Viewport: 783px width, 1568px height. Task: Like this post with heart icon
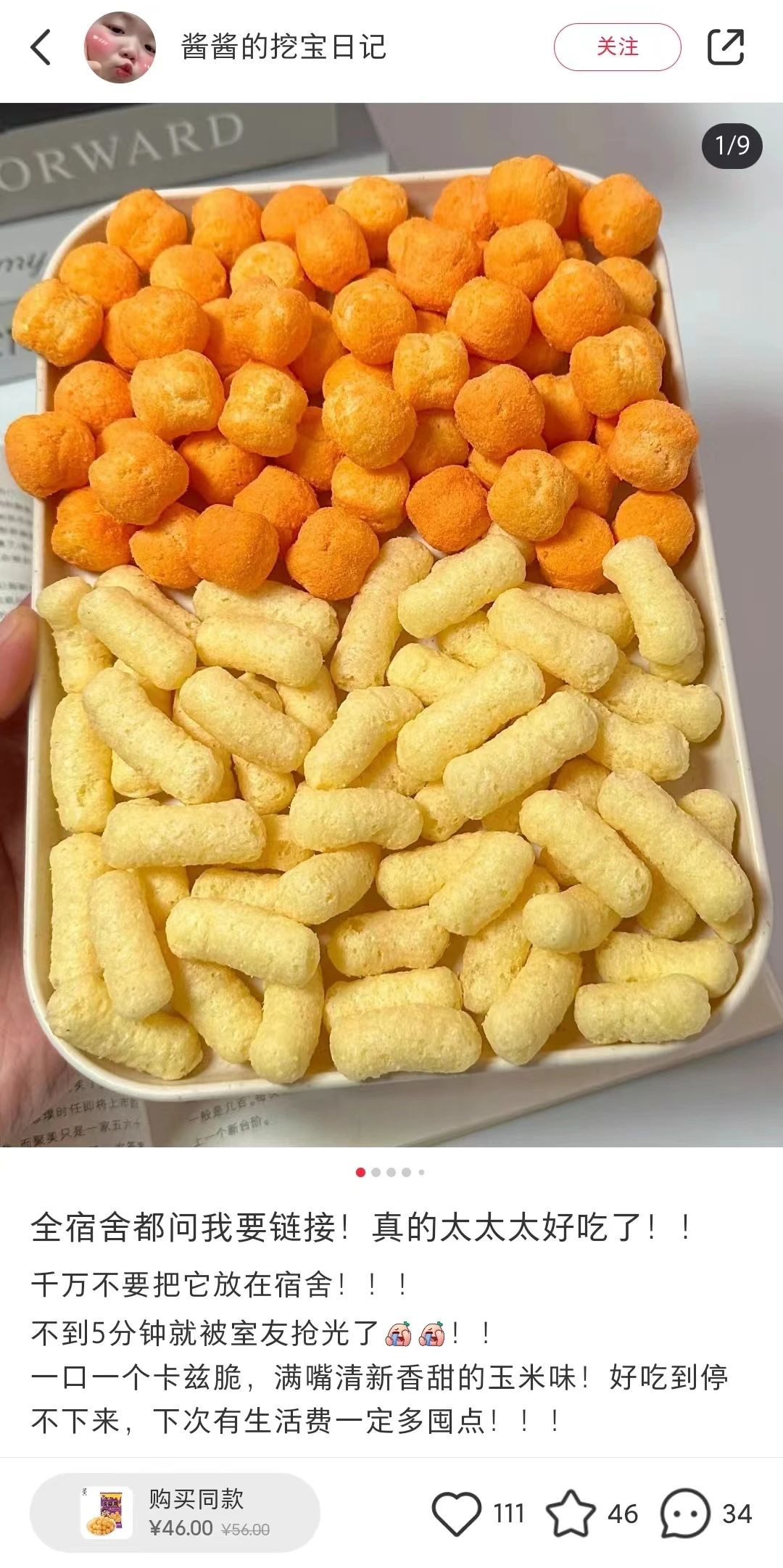click(457, 1513)
